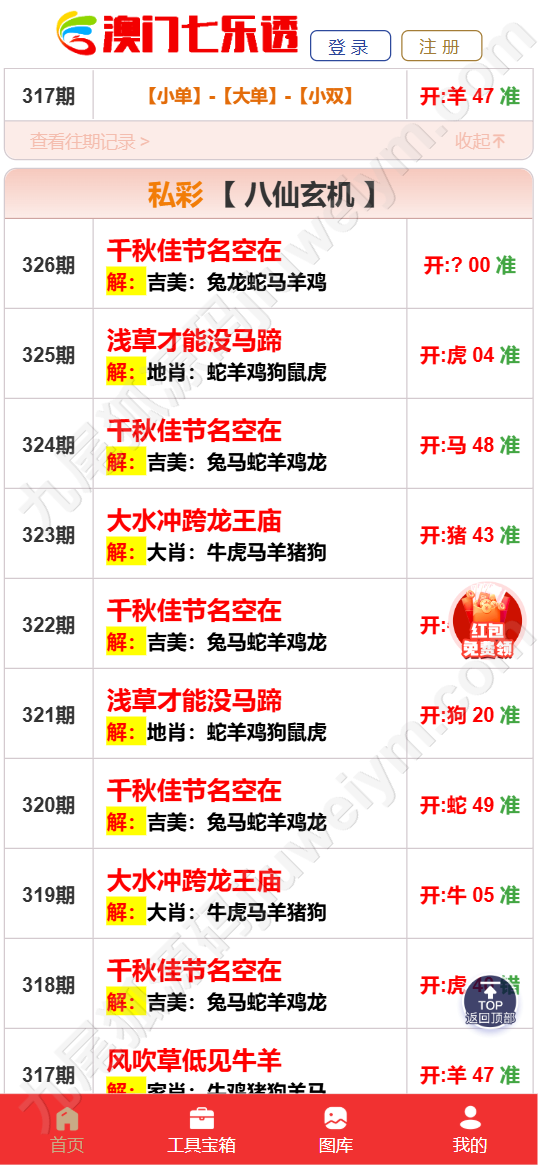The height and width of the screenshot is (1165, 538).
Task: Open the 注册 register button
Action: point(441,46)
